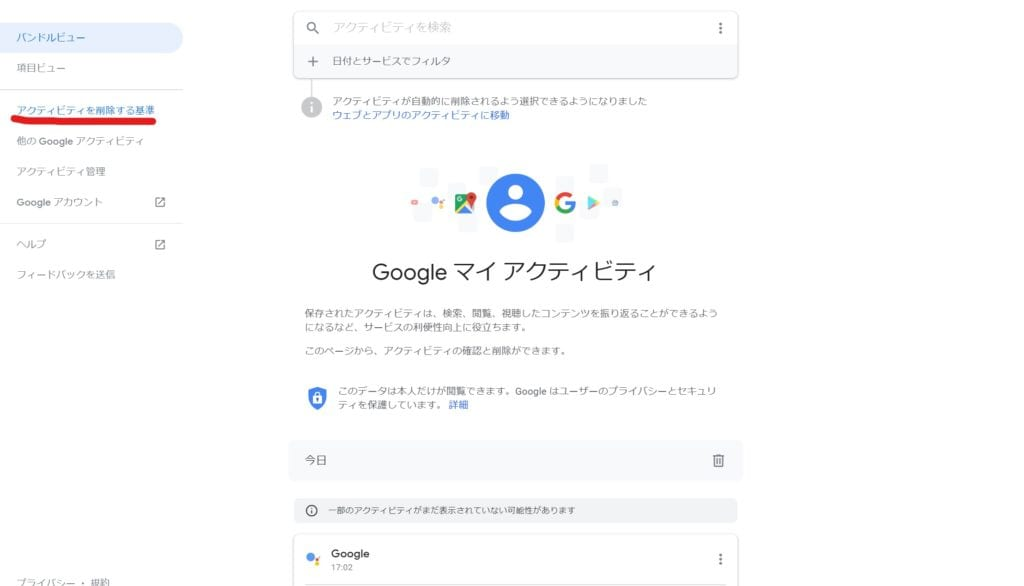
Task: Select バンドルビュー in the sidebar
Action: tap(52, 38)
